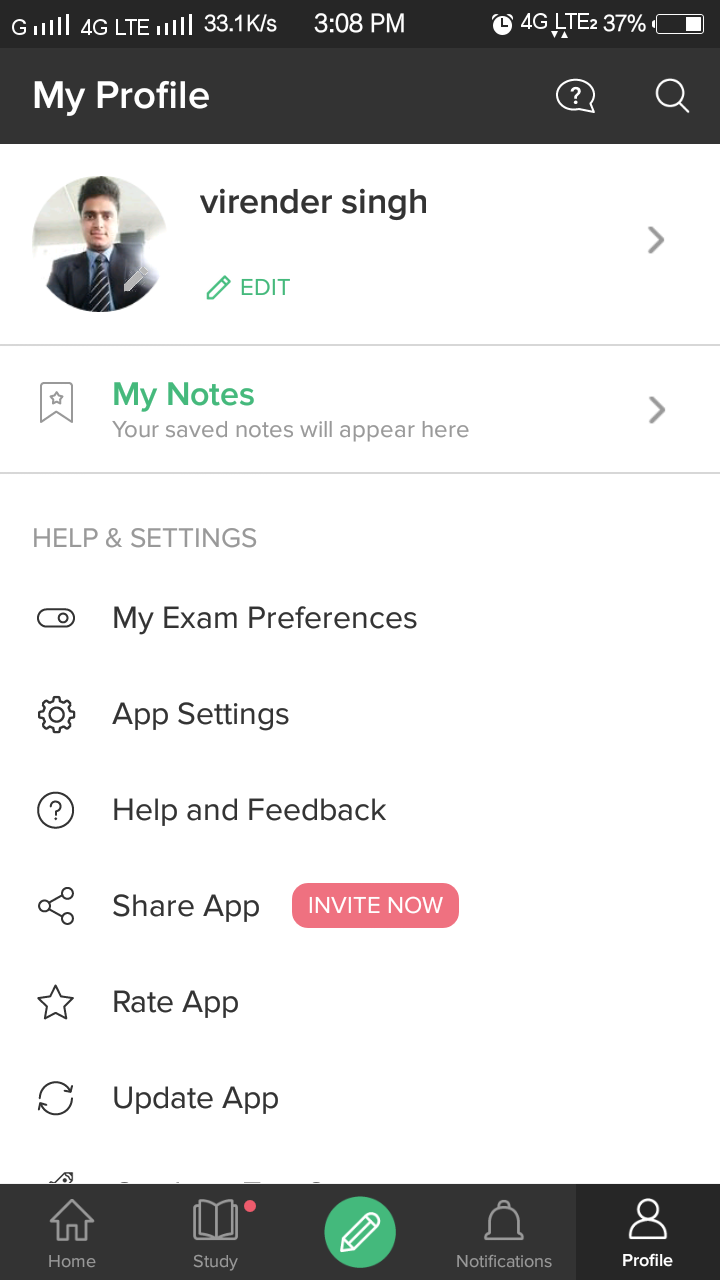This screenshot has width=720, height=1280.
Task: Select the Profile tab
Action: (647, 1232)
